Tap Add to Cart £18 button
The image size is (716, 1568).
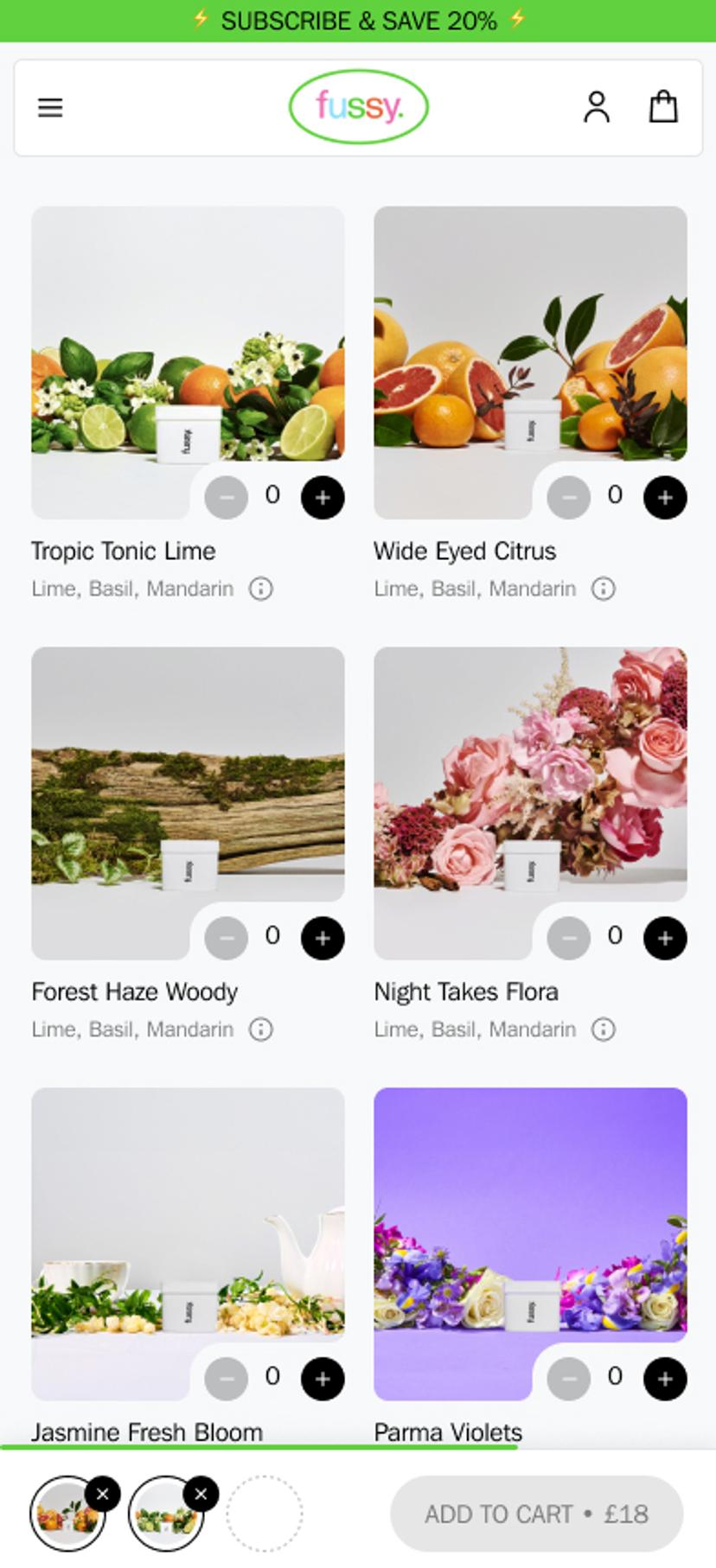536,1514
